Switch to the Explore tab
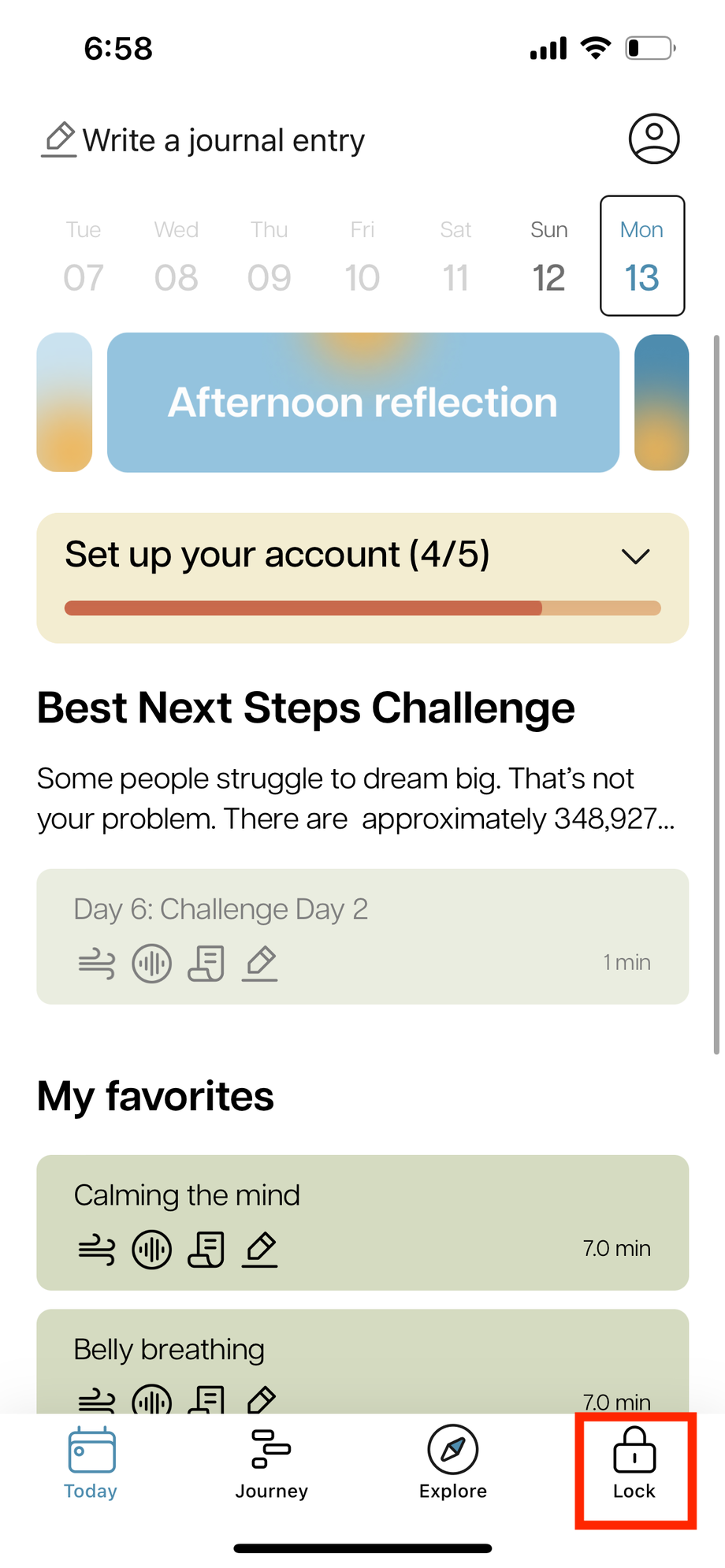 [453, 1464]
